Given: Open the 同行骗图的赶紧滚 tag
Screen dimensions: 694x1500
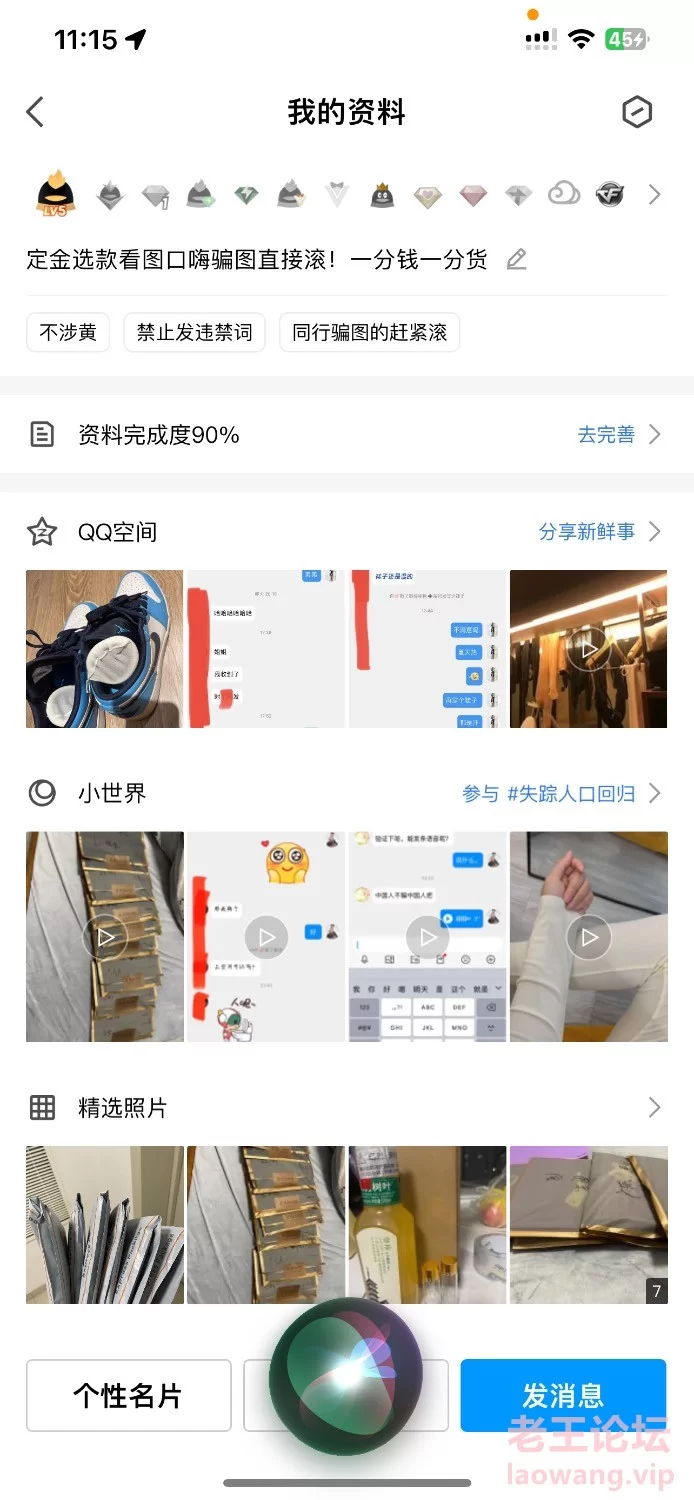Looking at the screenshot, I should pyautogui.click(x=369, y=332).
